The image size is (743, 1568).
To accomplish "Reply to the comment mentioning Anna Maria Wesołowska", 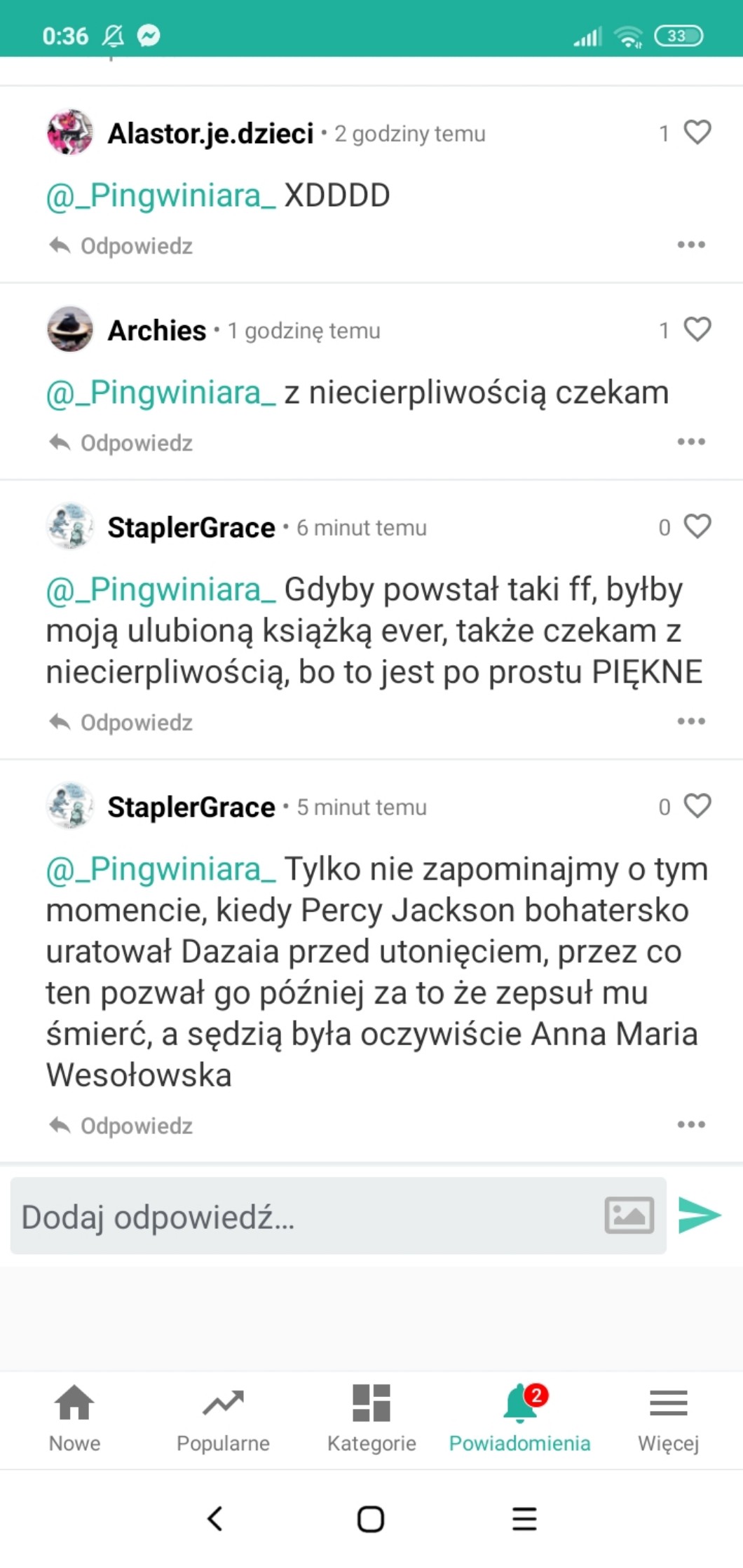I will tap(121, 1126).
